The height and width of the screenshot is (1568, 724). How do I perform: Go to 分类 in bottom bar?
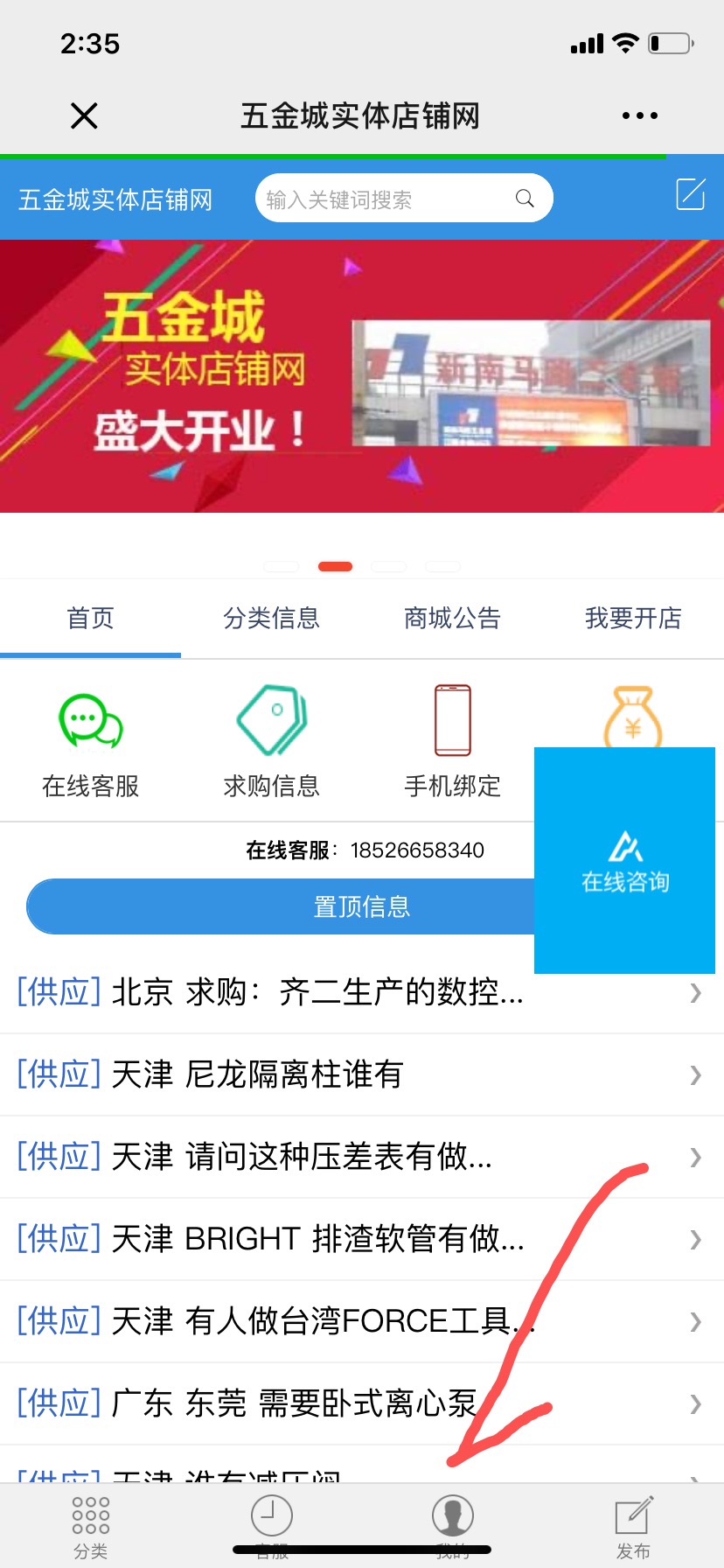(91, 1526)
